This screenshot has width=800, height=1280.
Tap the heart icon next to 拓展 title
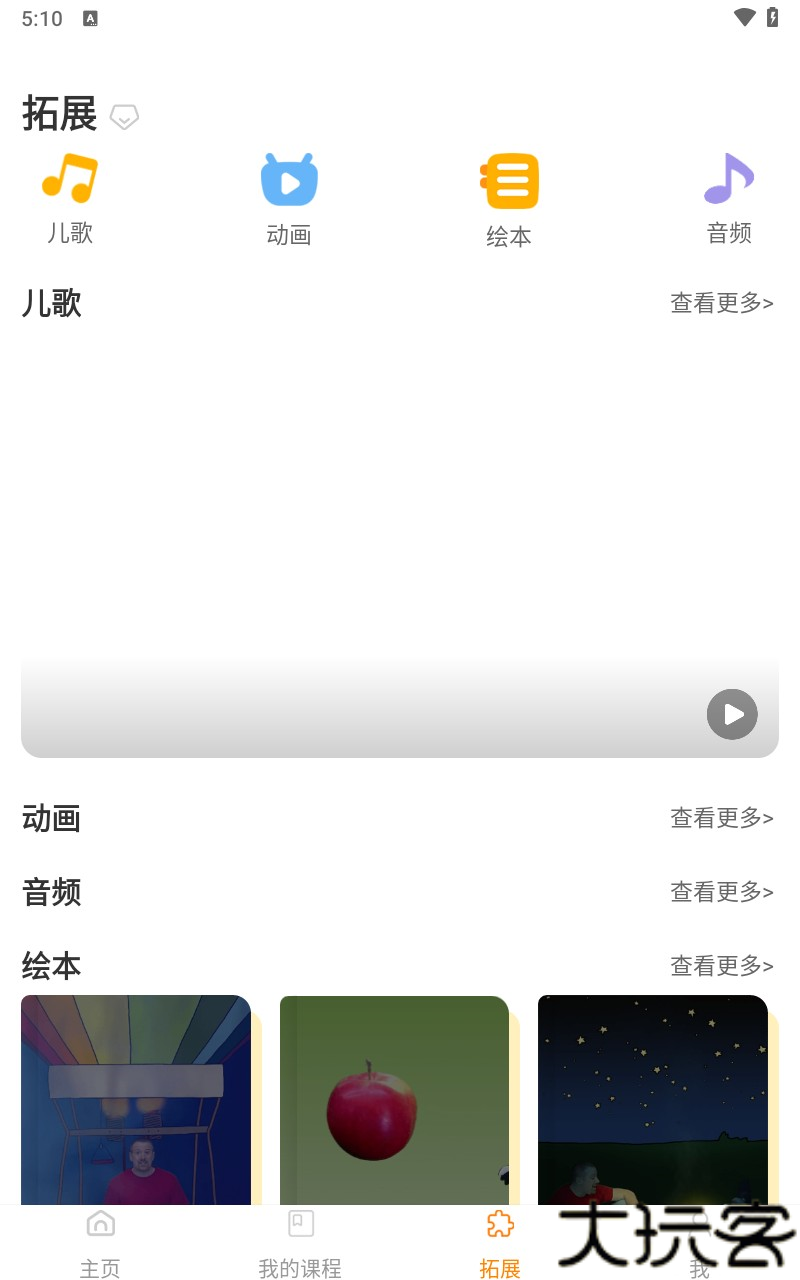(124, 117)
